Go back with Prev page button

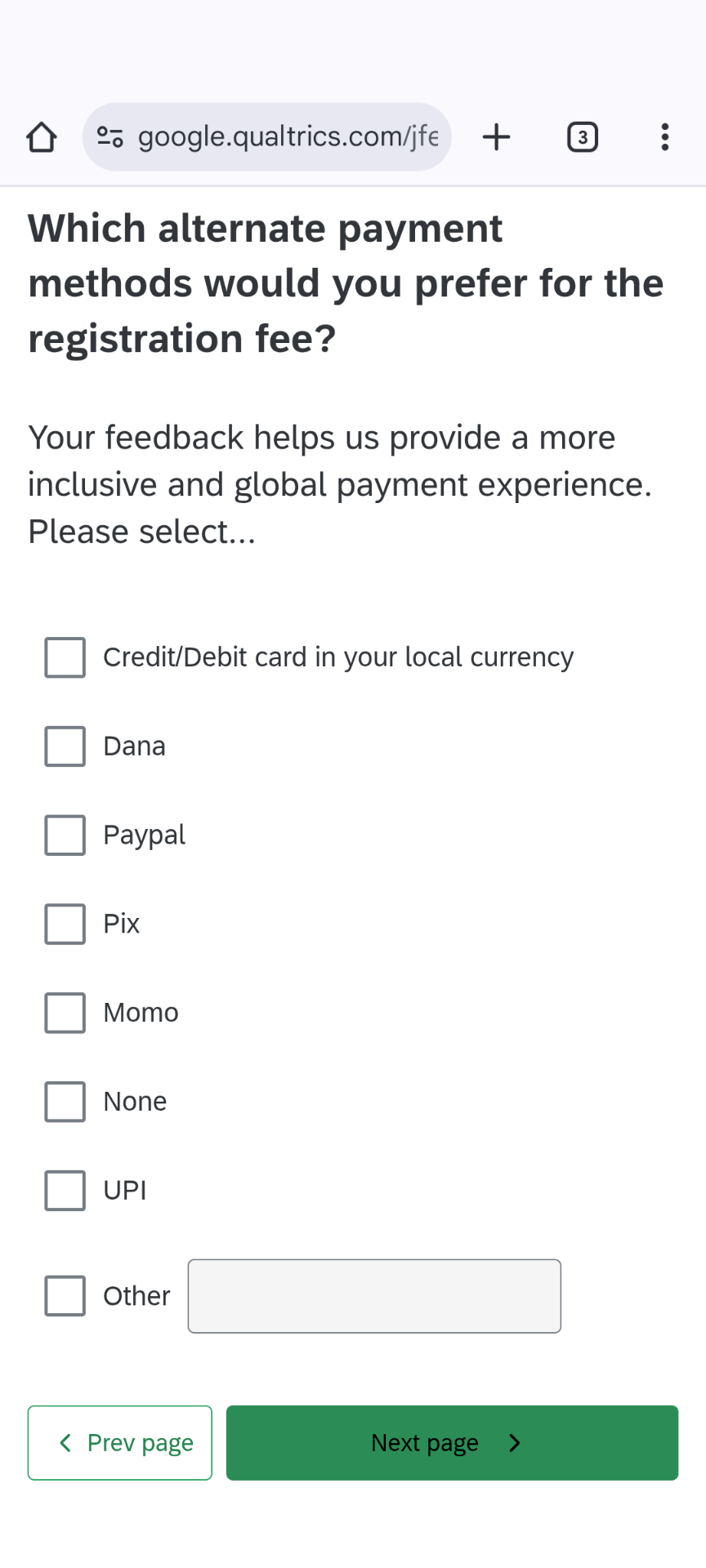120,1443
